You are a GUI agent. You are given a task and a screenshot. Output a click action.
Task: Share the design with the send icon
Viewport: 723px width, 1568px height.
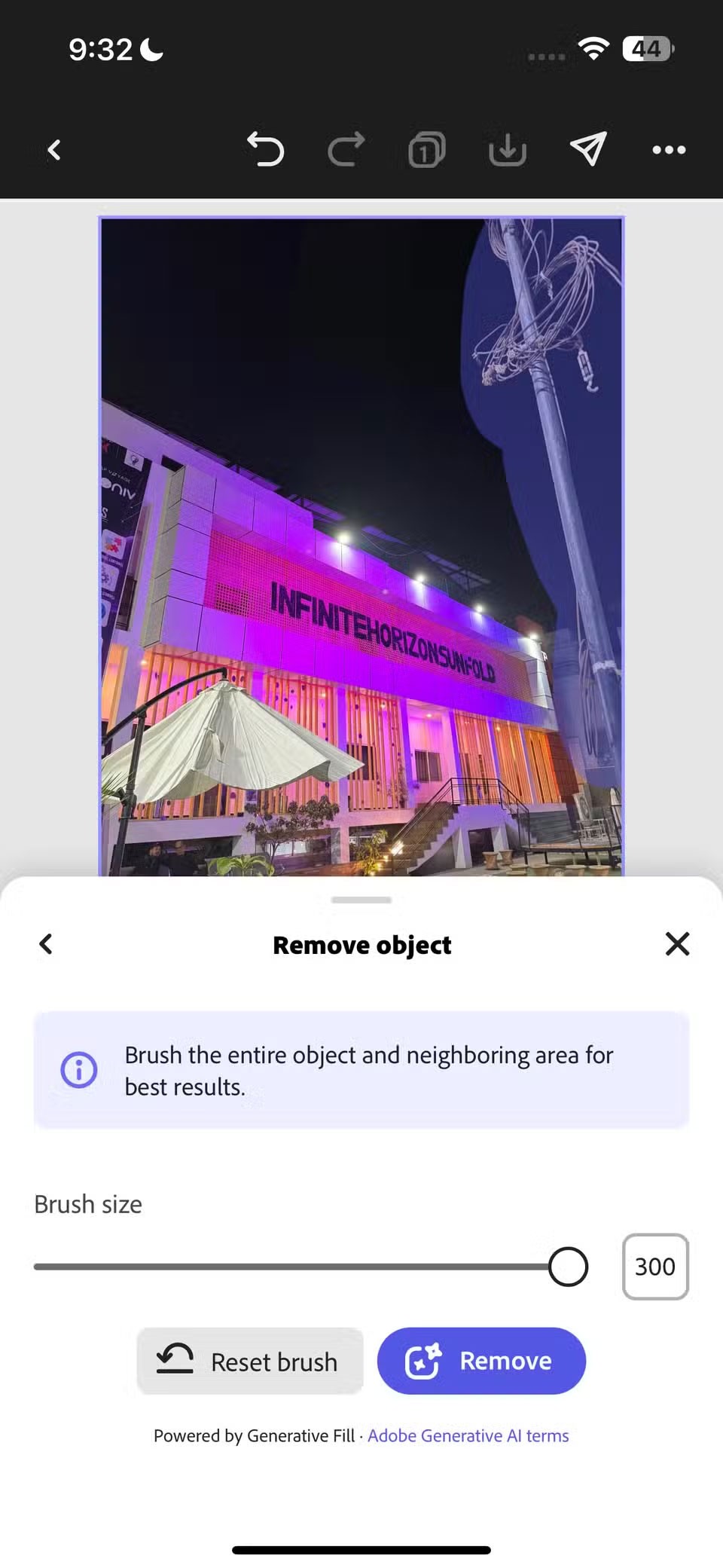(x=588, y=148)
